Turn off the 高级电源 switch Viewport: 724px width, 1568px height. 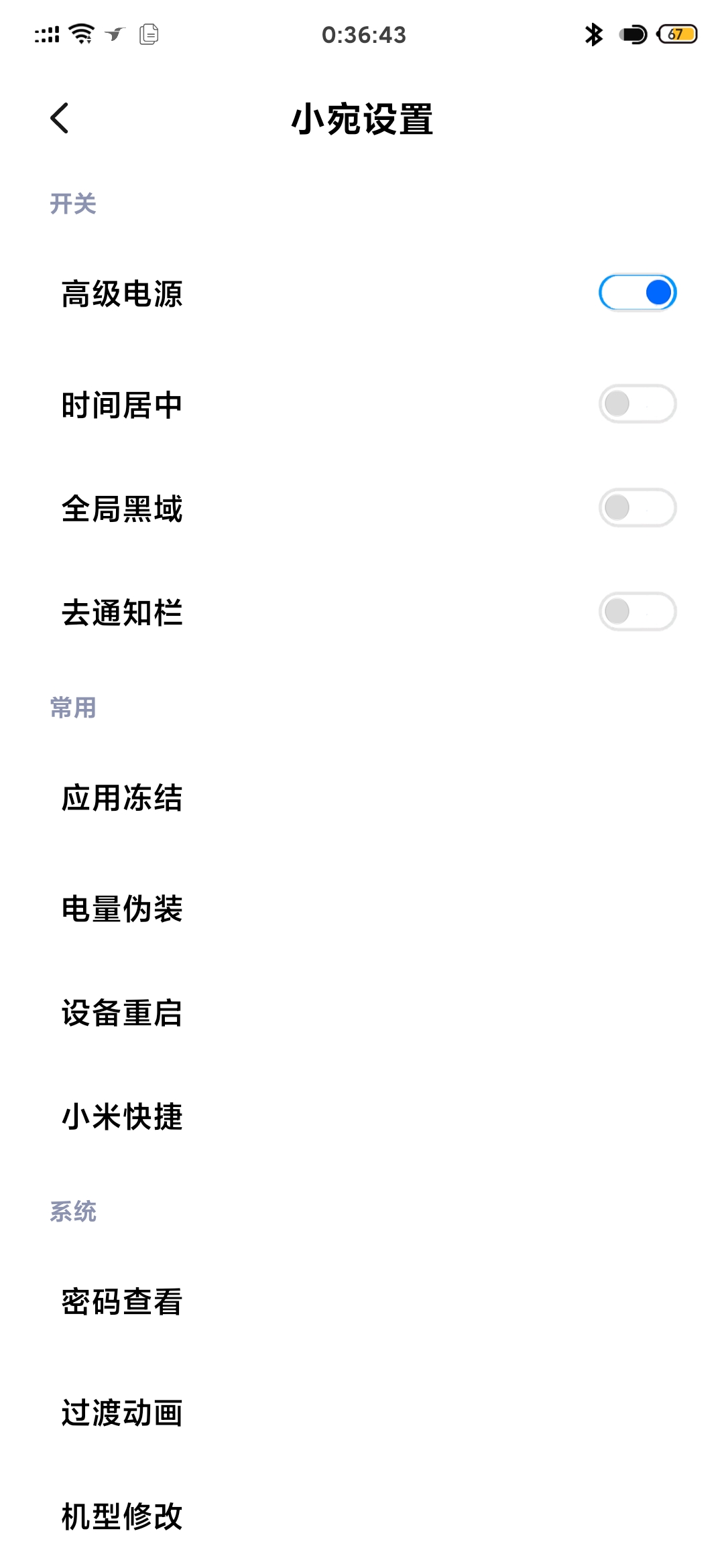coord(638,293)
